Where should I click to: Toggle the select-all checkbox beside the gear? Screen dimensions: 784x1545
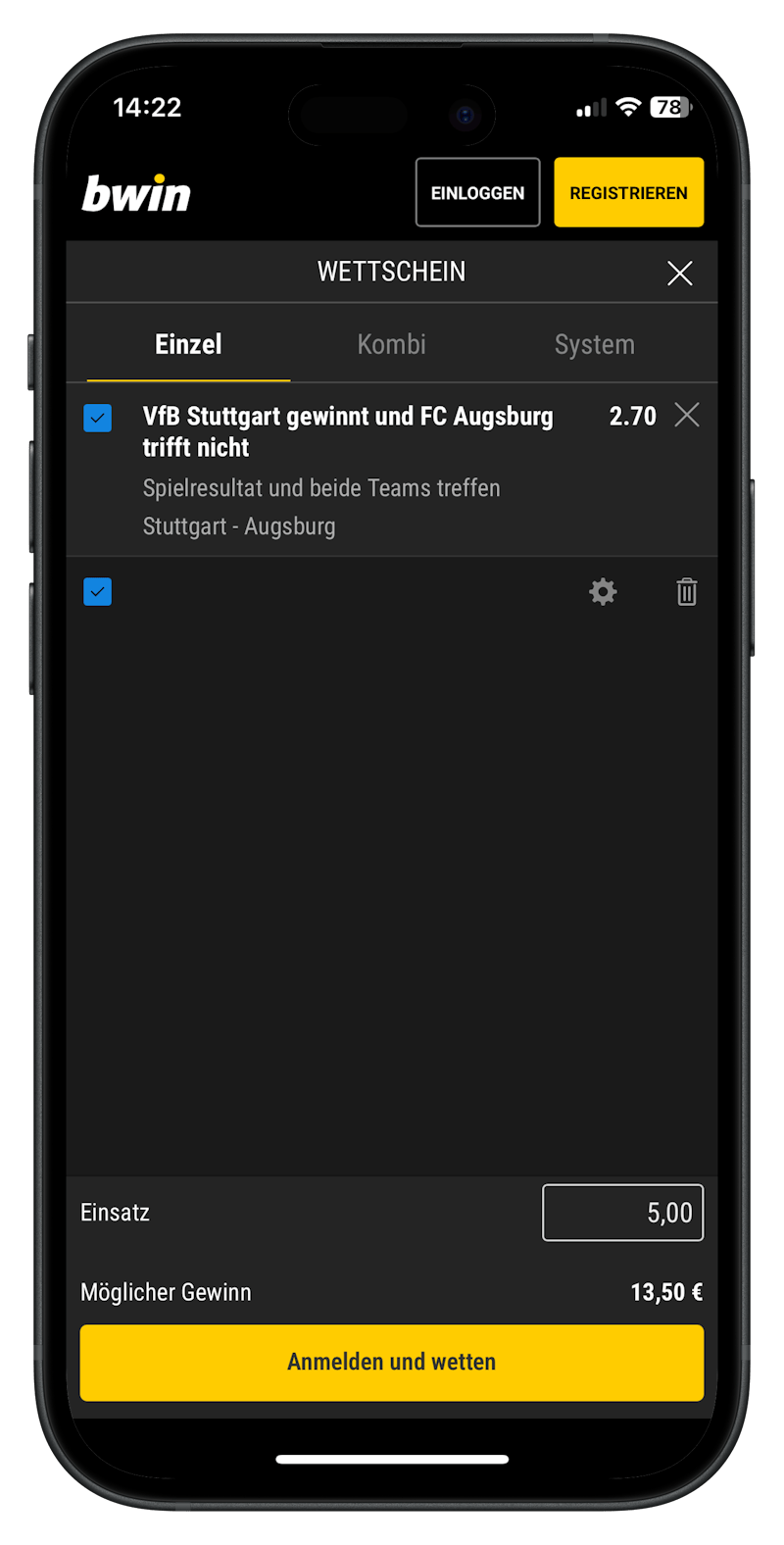(98, 592)
